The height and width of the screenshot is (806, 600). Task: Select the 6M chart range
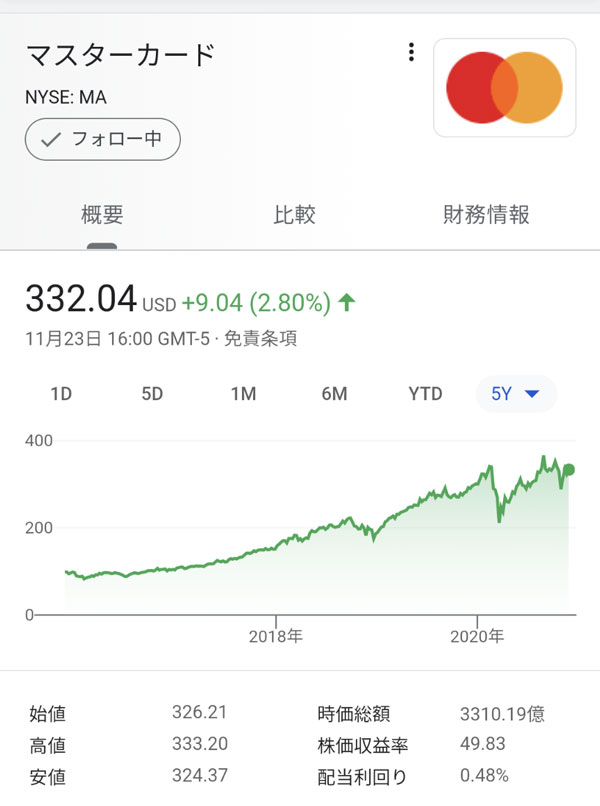click(334, 394)
